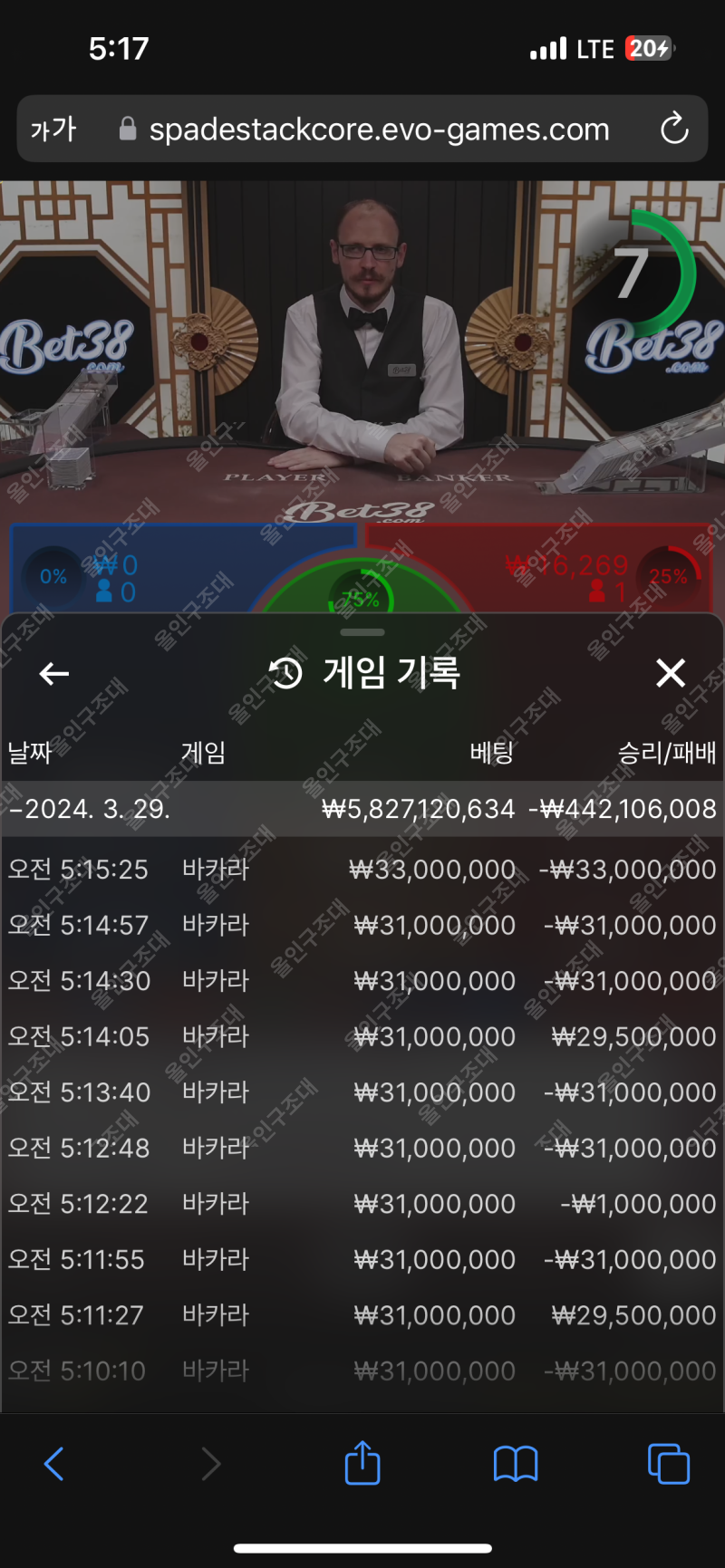
Task: Open the 오전 5:15:25 바카라 record
Action: [362, 870]
